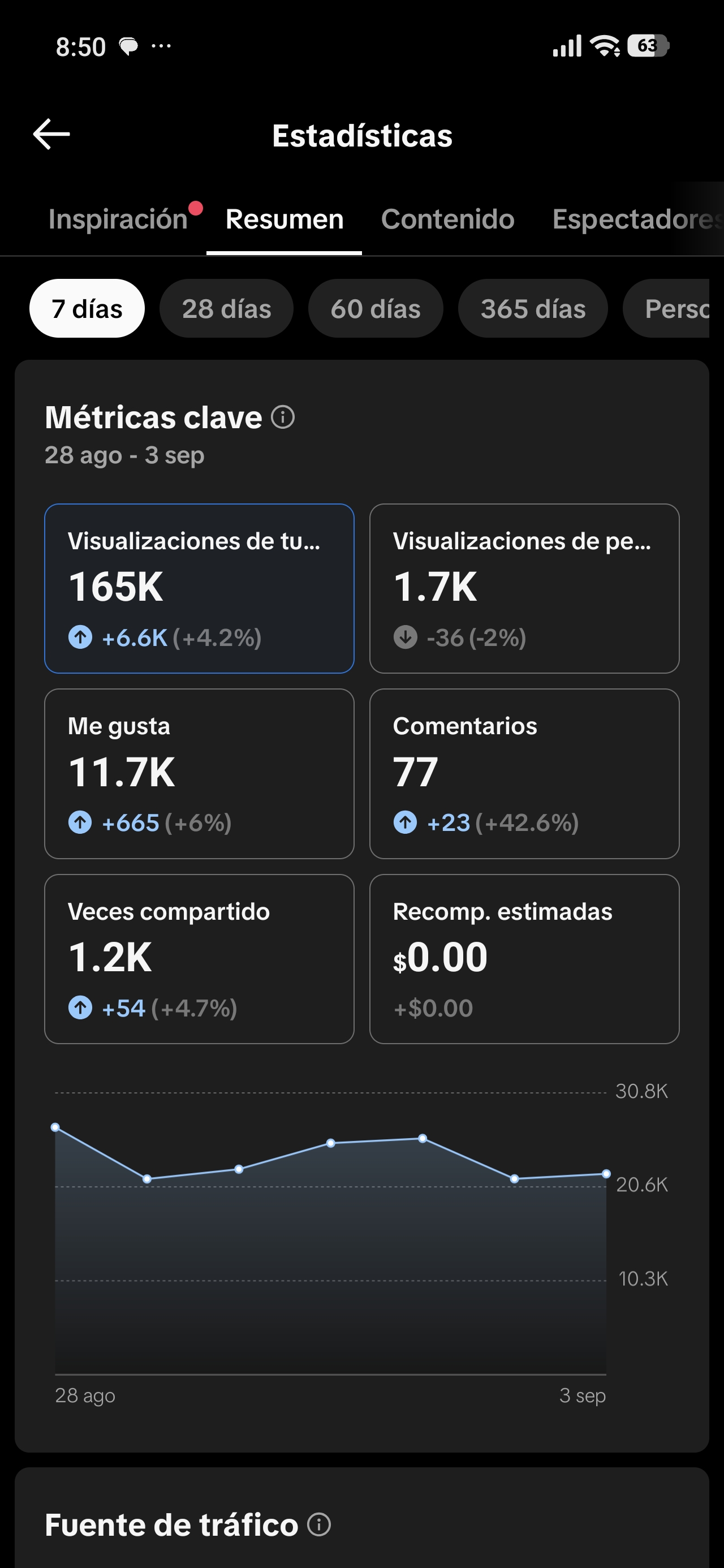Select the 1.7K visualizaciones de perfil card
This screenshot has width=724, height=1568.
pos(524,589)
